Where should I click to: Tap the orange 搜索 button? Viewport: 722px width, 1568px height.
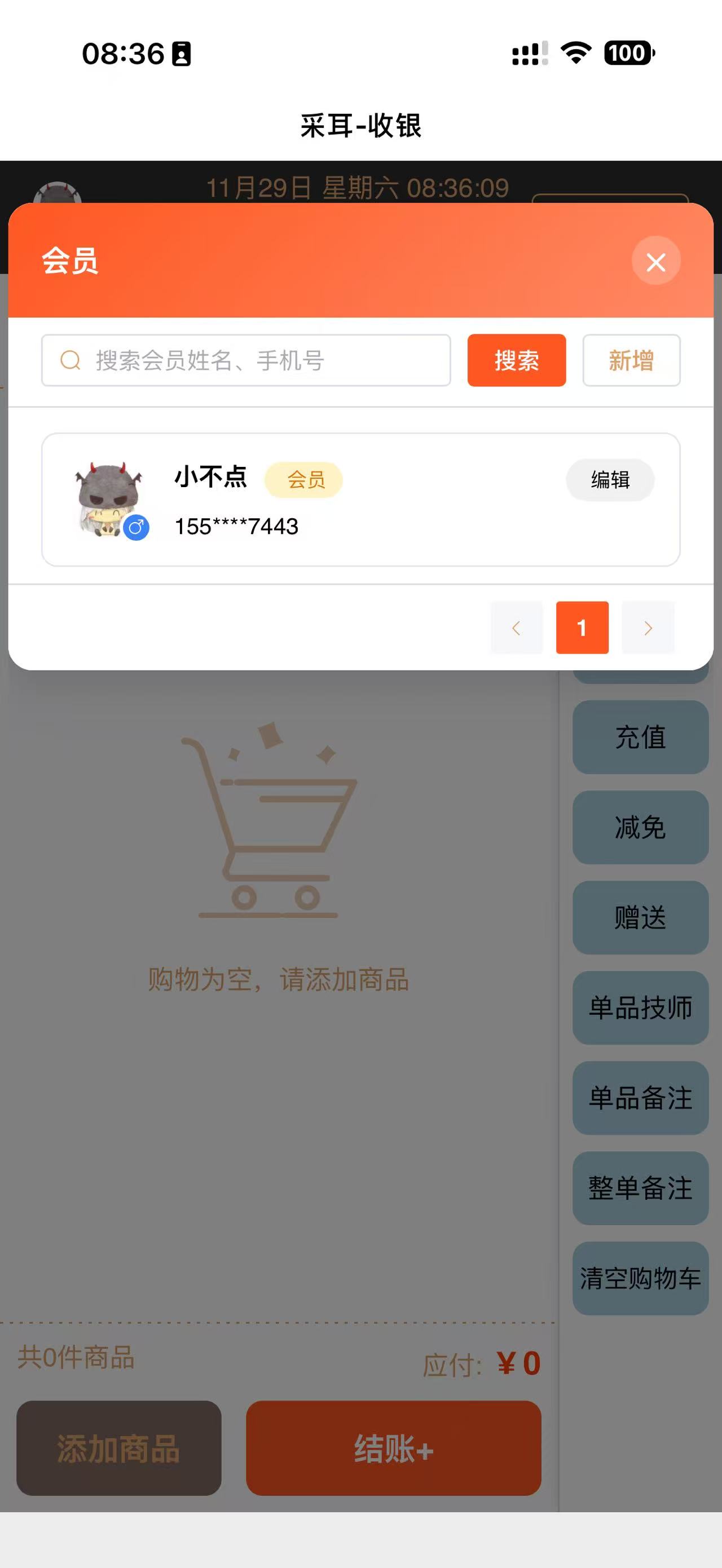pos(516,360)
